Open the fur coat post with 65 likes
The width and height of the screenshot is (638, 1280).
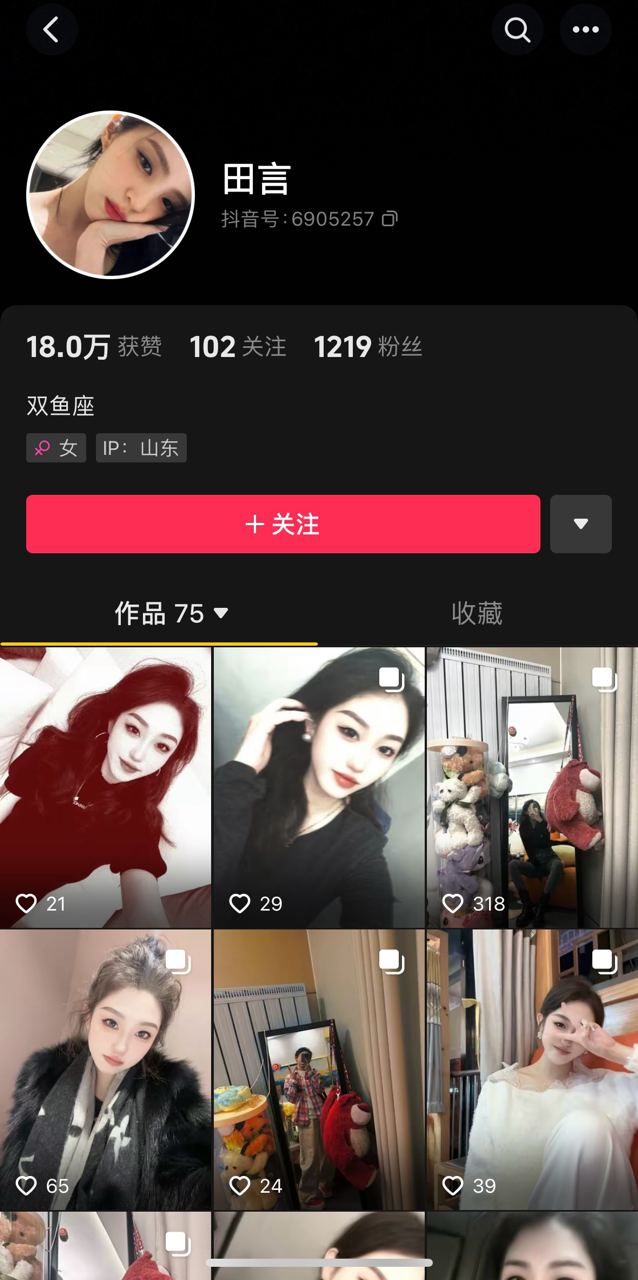pos(105,1069)
